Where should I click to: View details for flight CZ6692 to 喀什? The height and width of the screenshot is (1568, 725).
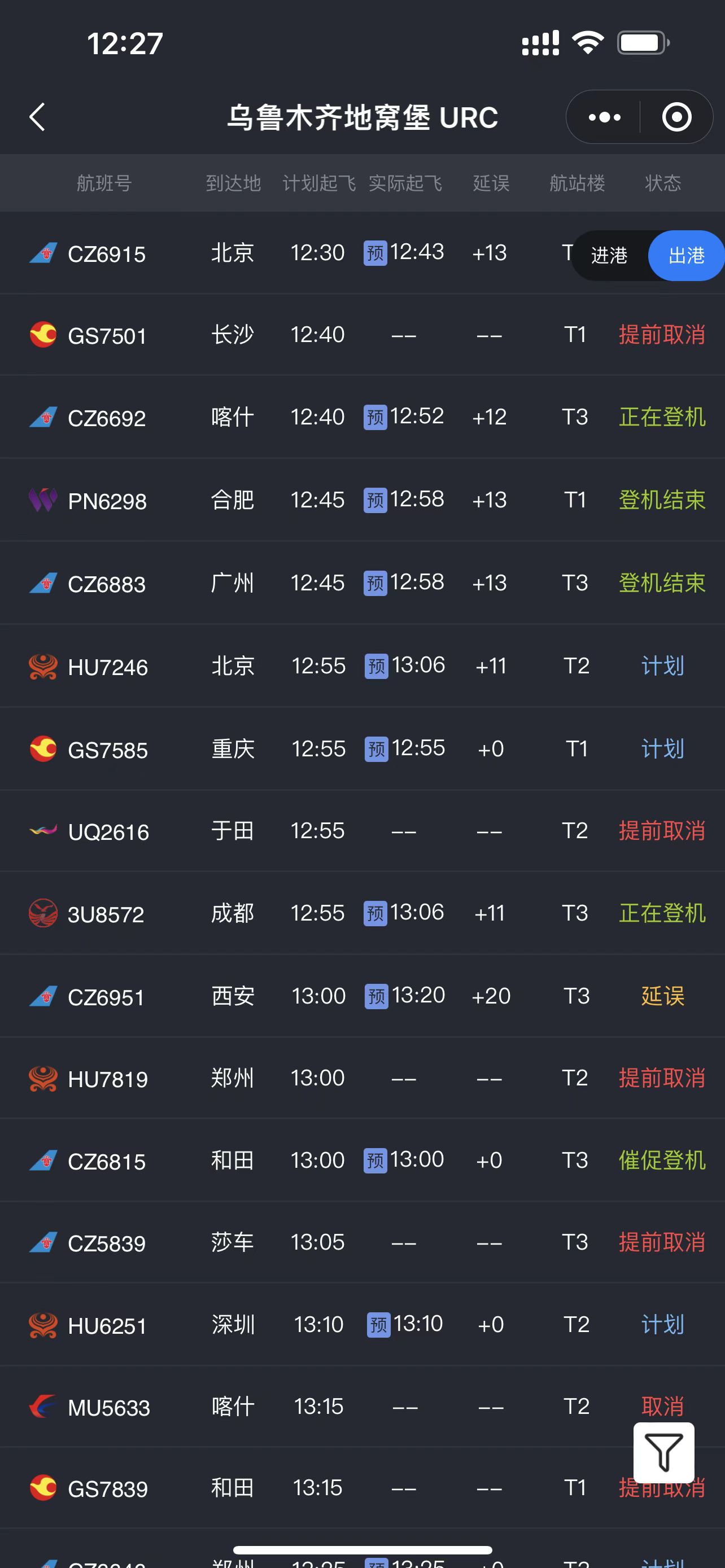(x=362, y=417)
